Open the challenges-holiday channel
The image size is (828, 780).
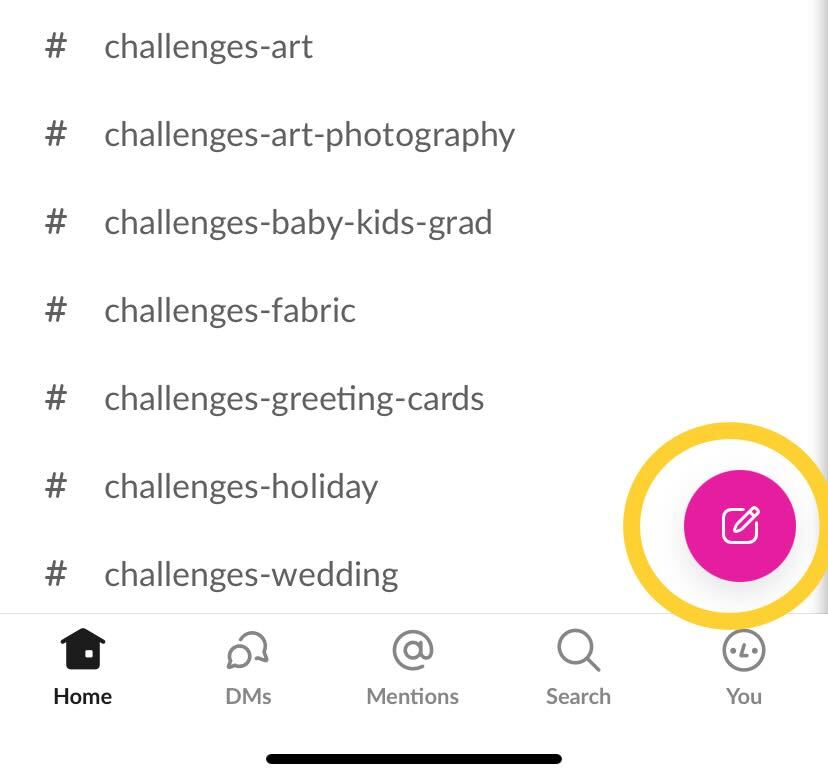pyautogui.click(x=241, y=487)
